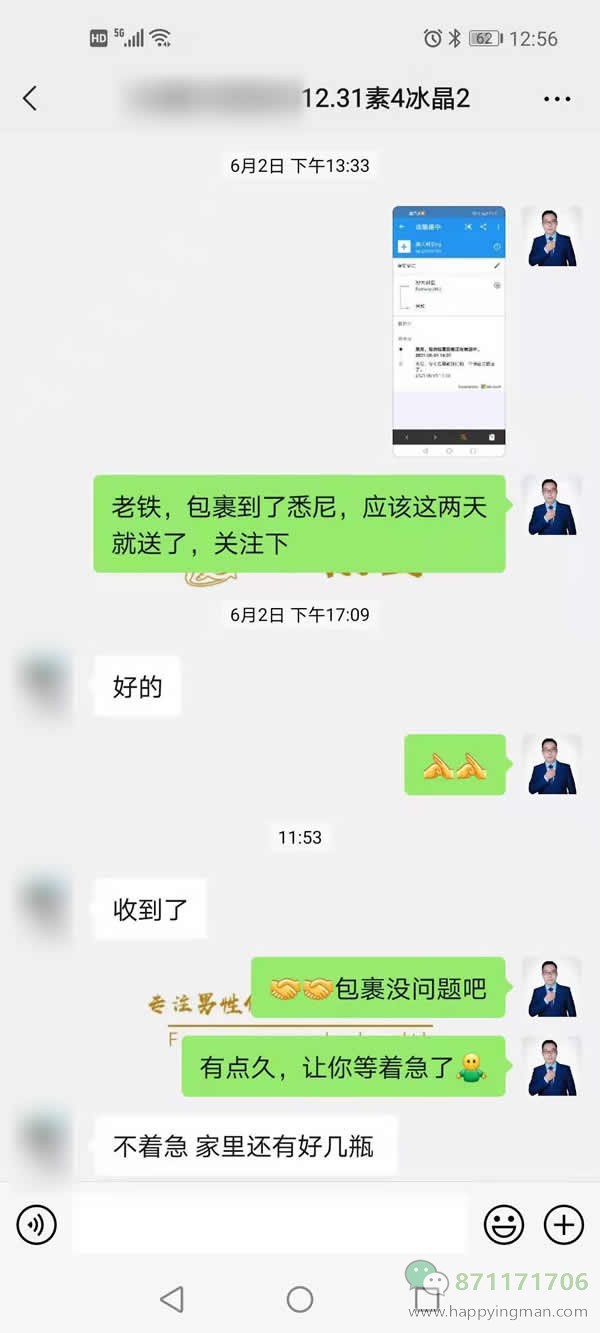This screenshot has height=1333, width=600.
Task: Open the profile of the sender of 好的
Action: [46, 686]
